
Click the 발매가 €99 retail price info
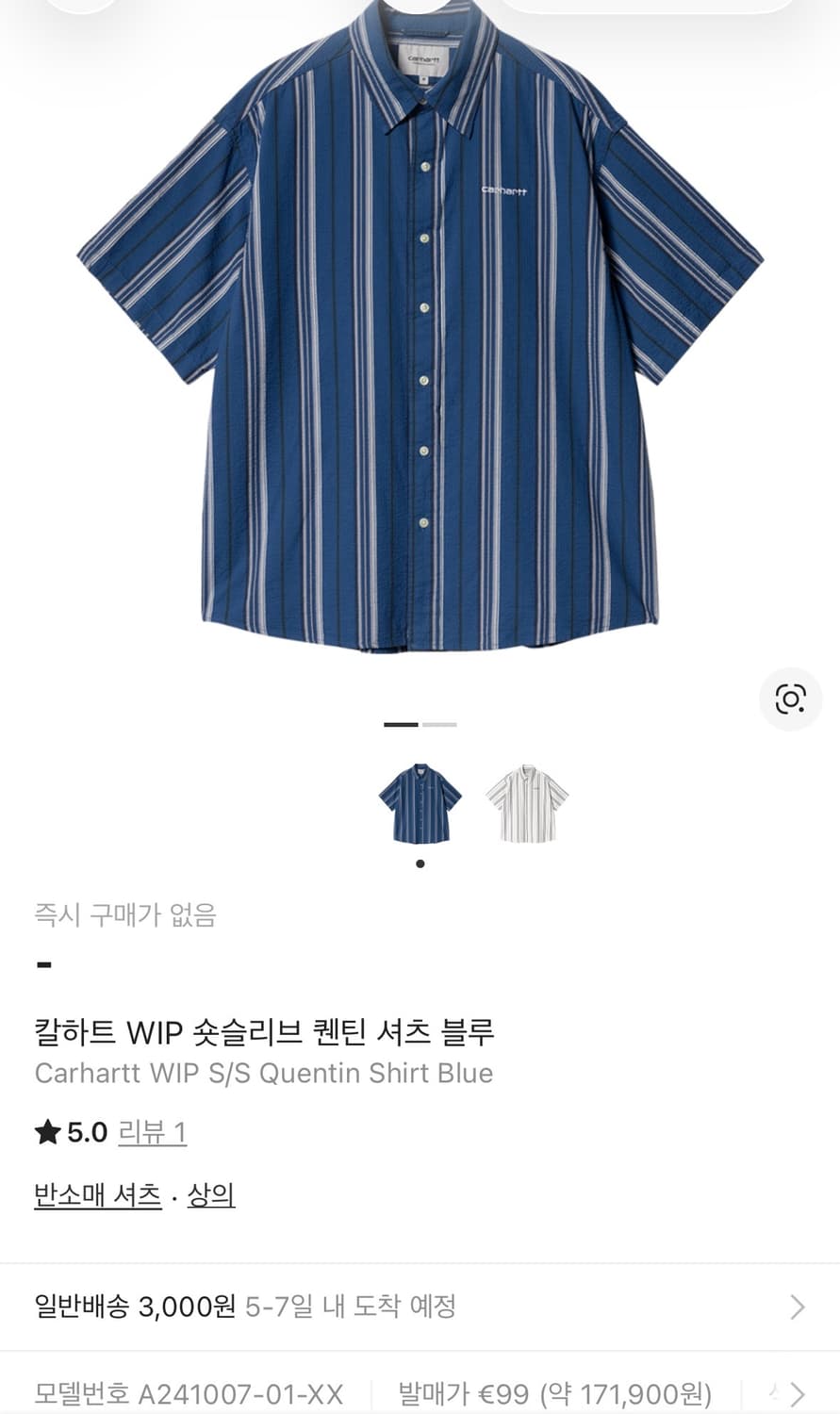[554, 1392]
